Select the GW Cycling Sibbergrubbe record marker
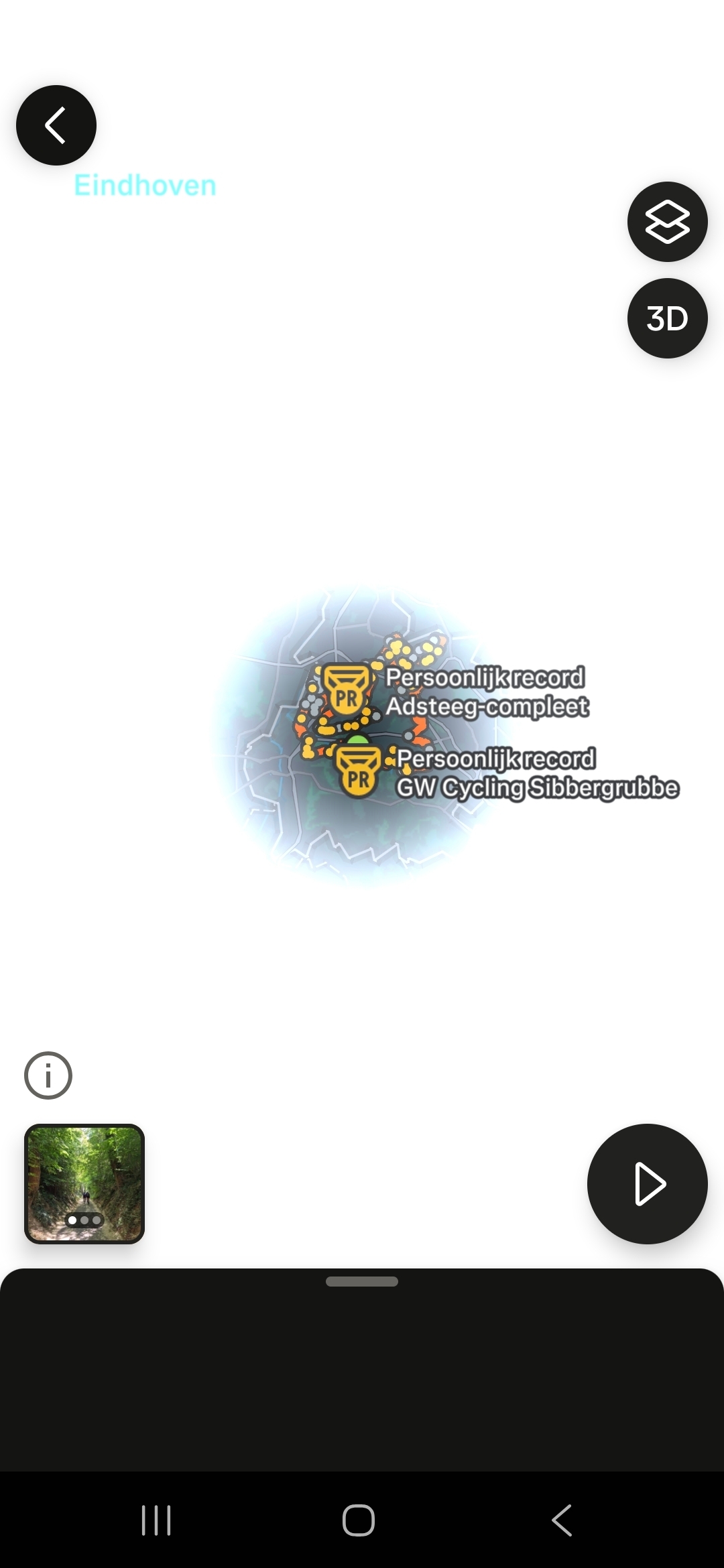The width and height of the screenshot is (724, 1568). pyautogui.click(x=359, y=772)
